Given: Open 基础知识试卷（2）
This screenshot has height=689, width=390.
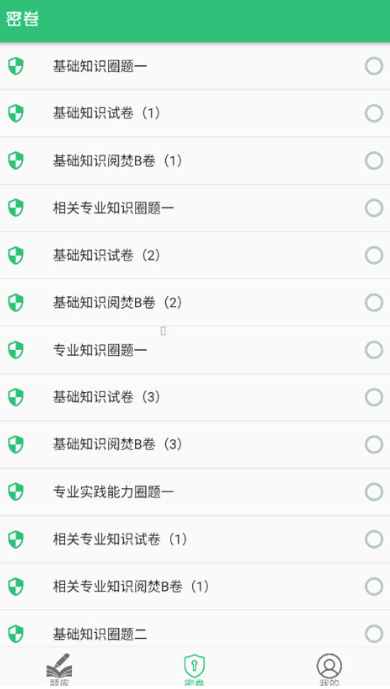Looking at the screenshot, I should pos(195,255).
